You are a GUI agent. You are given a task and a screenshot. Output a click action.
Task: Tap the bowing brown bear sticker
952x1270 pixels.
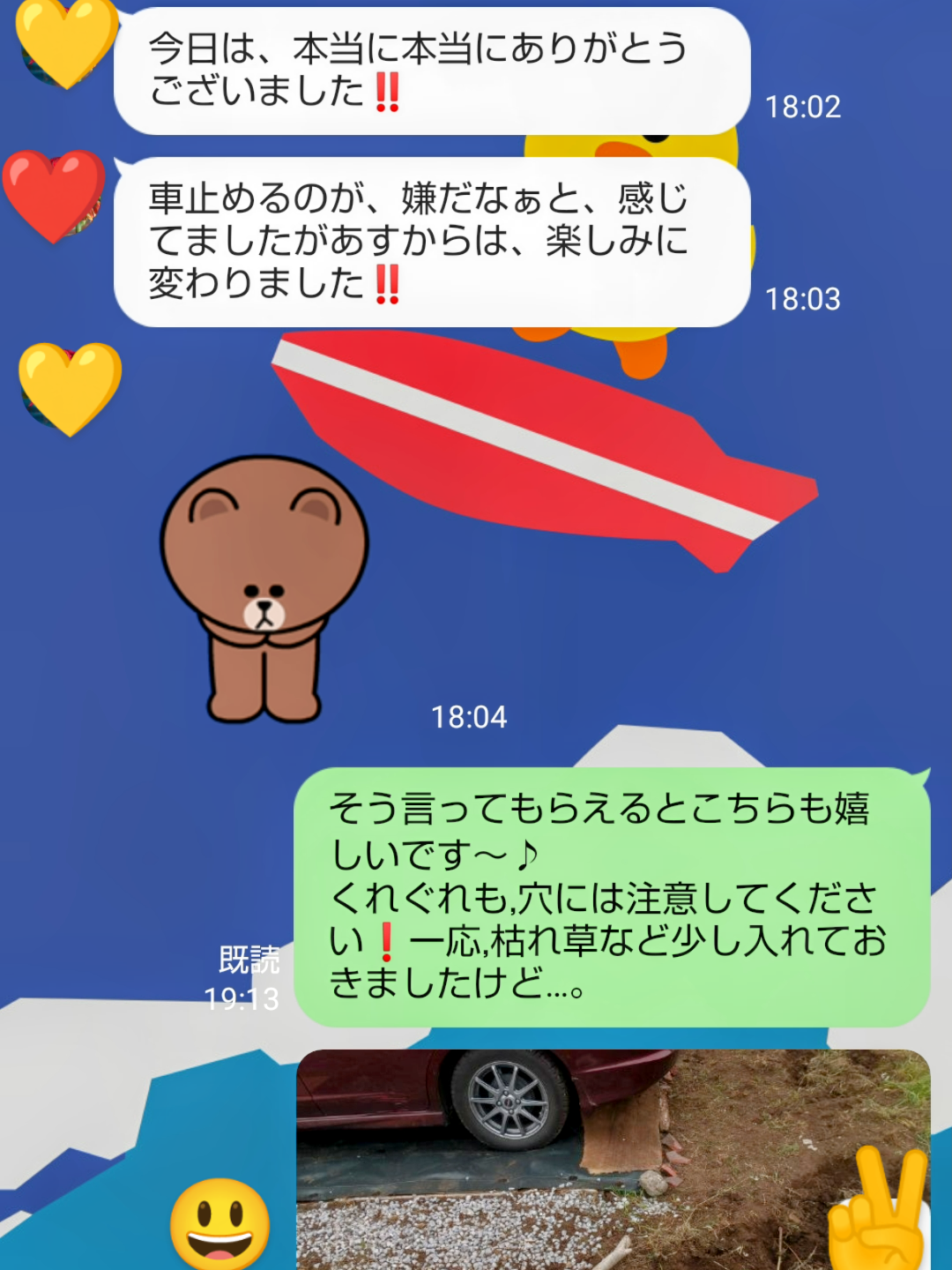click(x=264, y=586)
